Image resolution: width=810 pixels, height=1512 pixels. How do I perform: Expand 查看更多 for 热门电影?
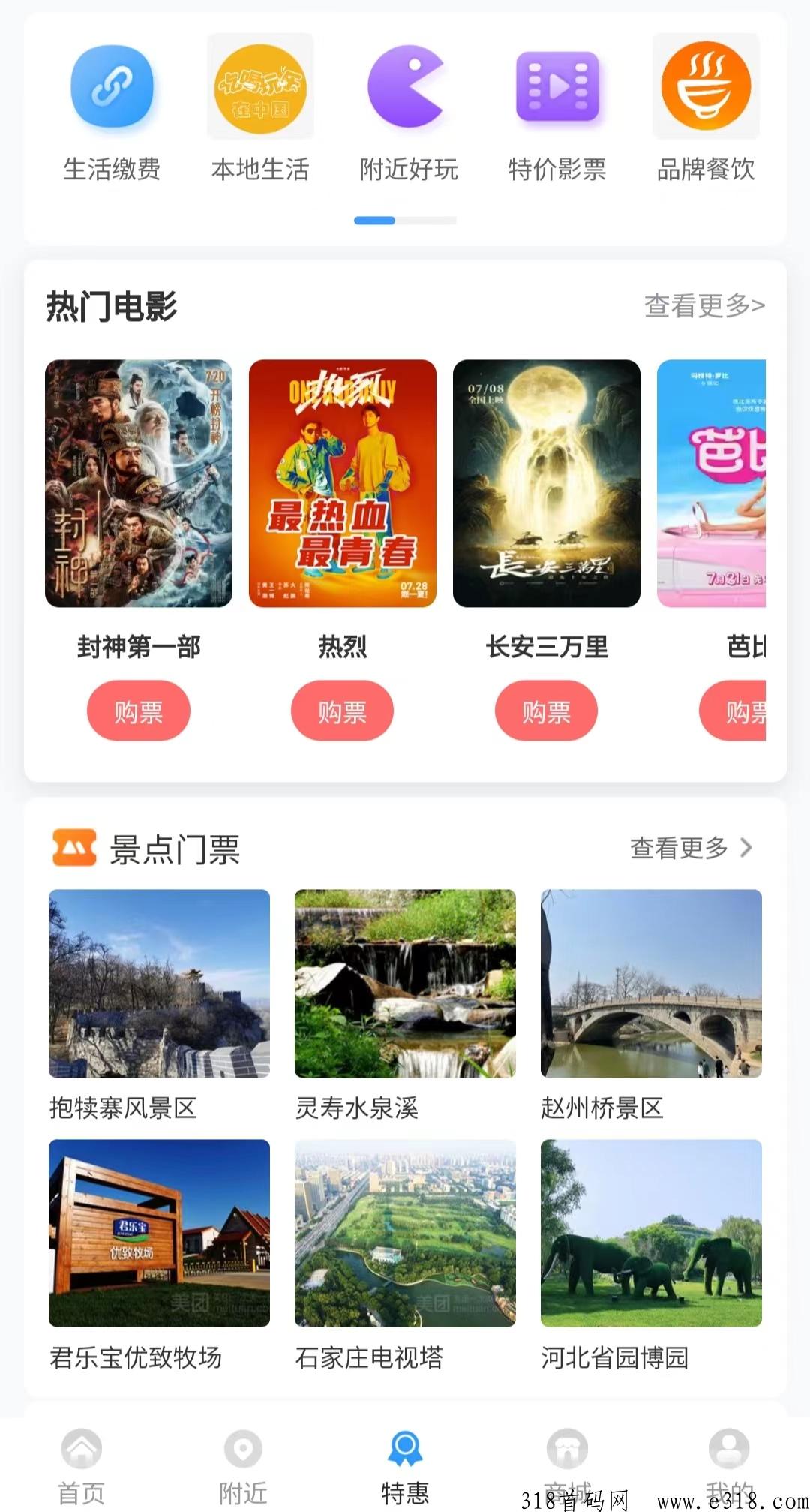[x=705, y=304]
